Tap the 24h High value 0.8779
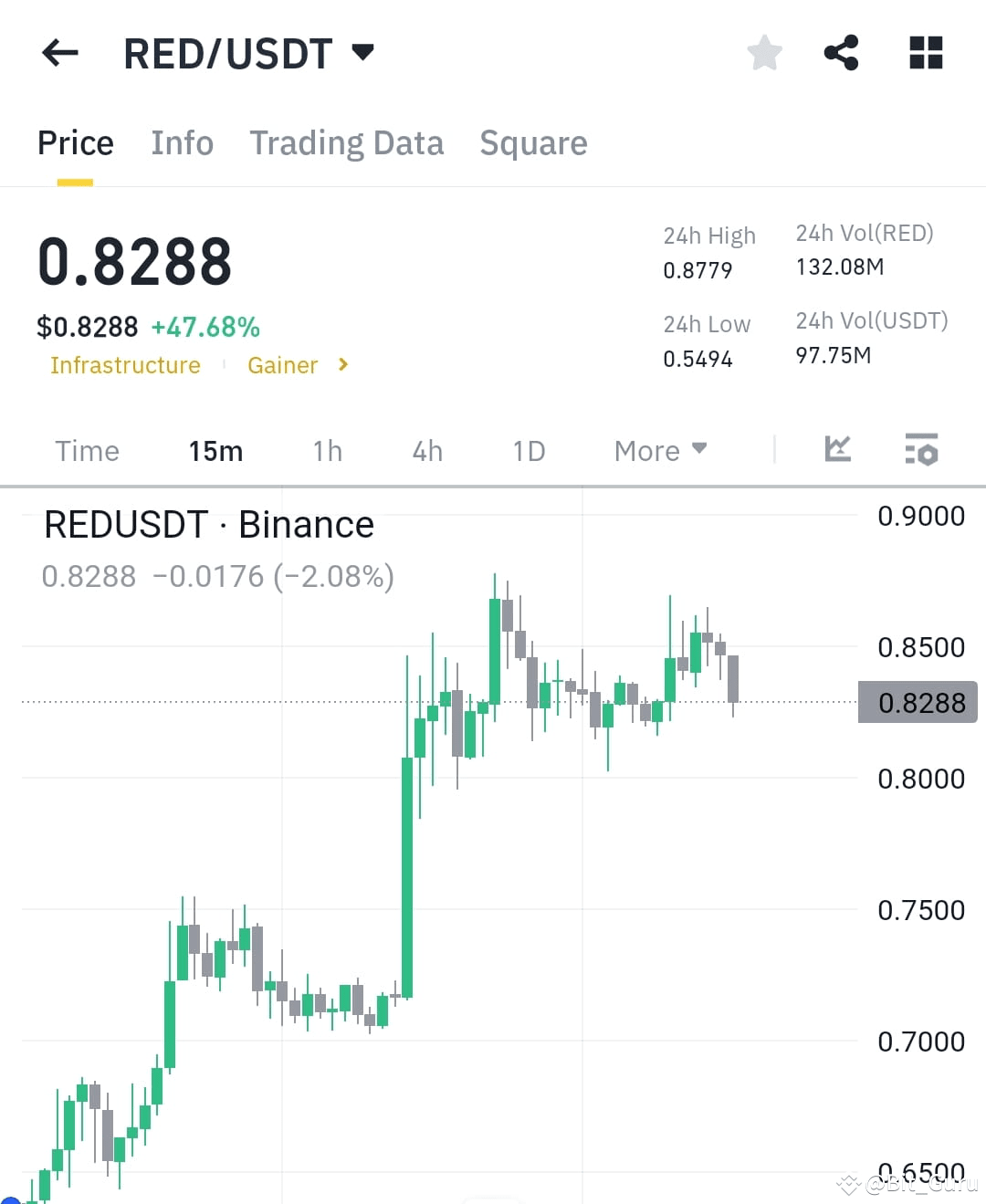 coord(698,268)
